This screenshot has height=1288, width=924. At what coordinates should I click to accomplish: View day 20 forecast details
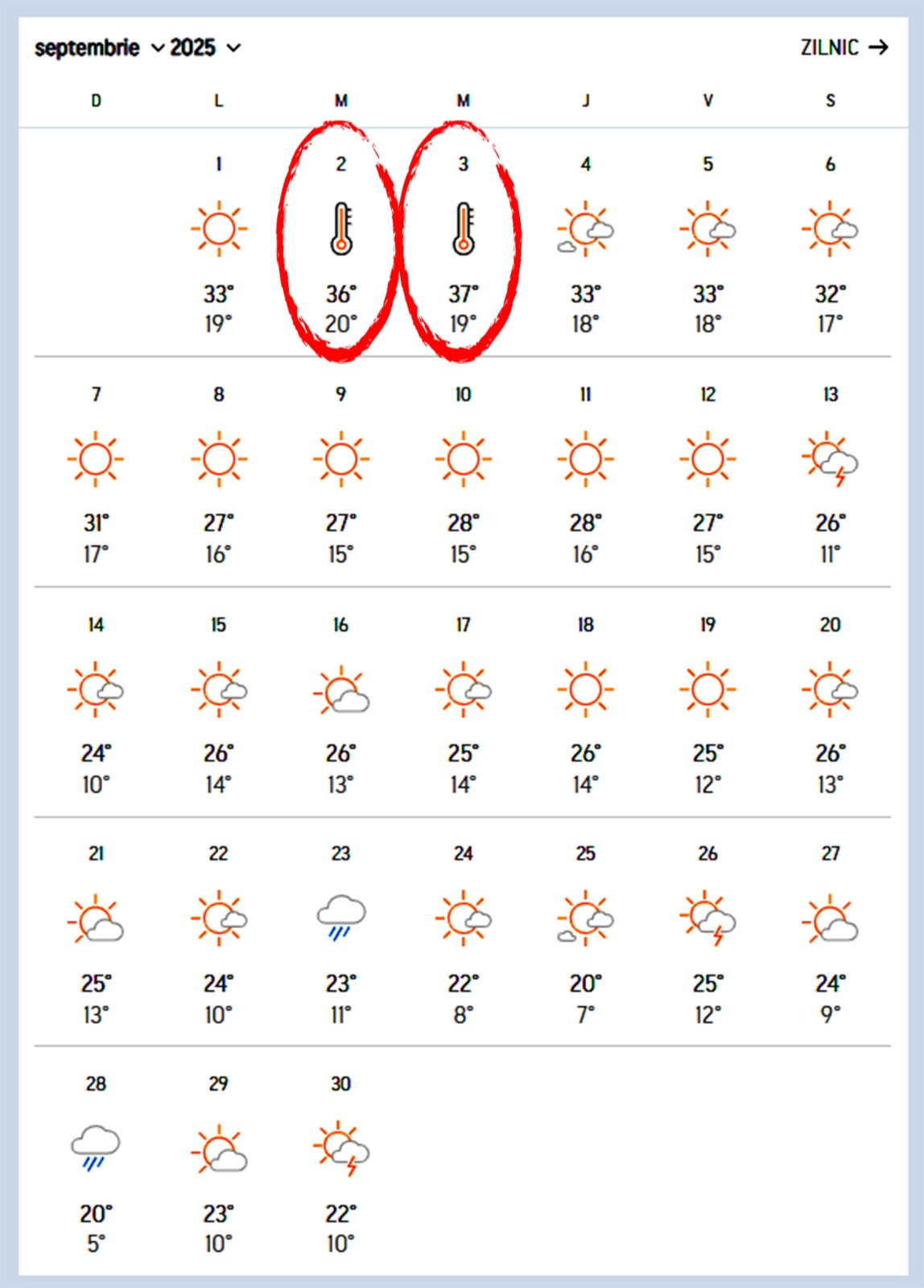[830, 702]
